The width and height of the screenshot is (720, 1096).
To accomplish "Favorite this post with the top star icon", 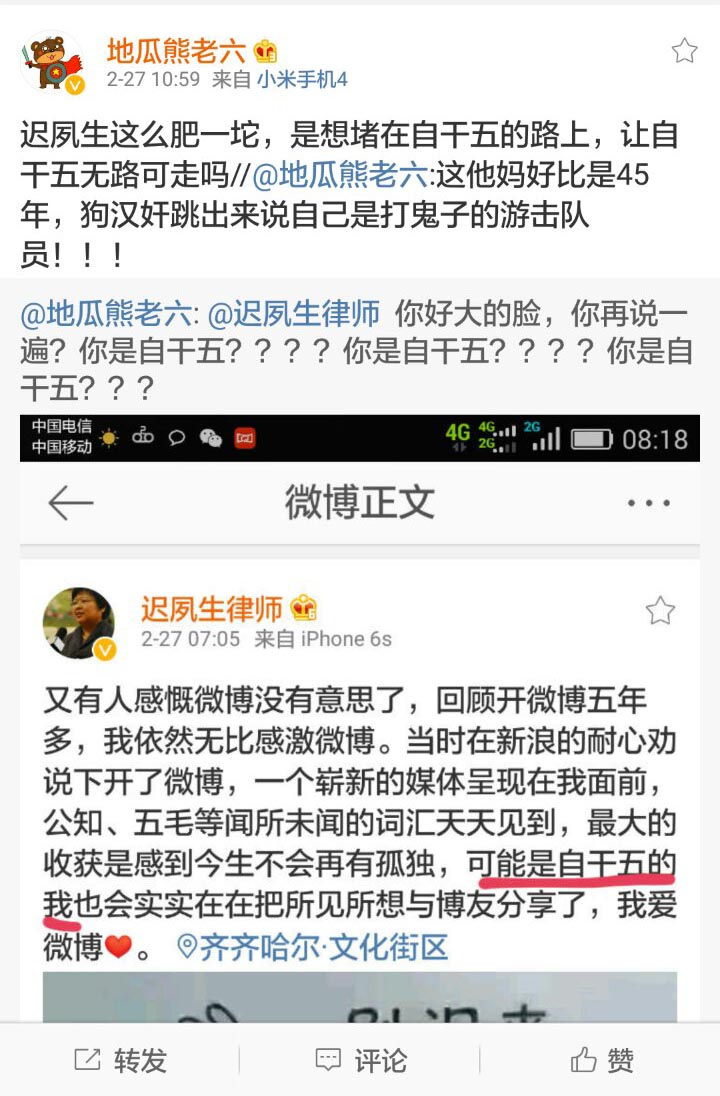I will click(x=684, y=51).
